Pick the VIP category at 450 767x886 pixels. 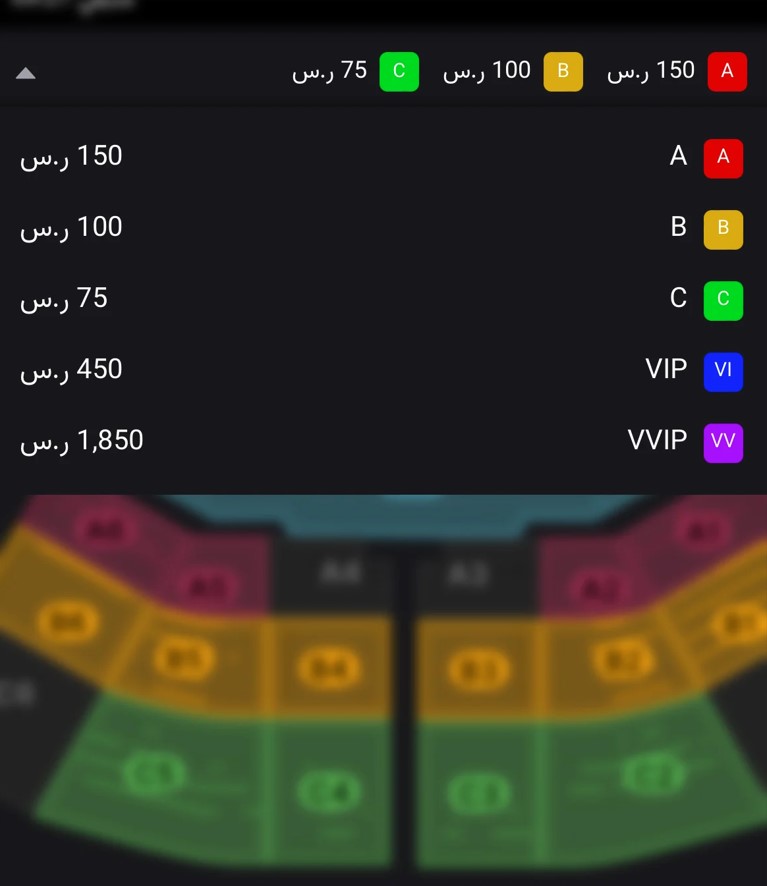pyautogui.click(x=383, y=370)
